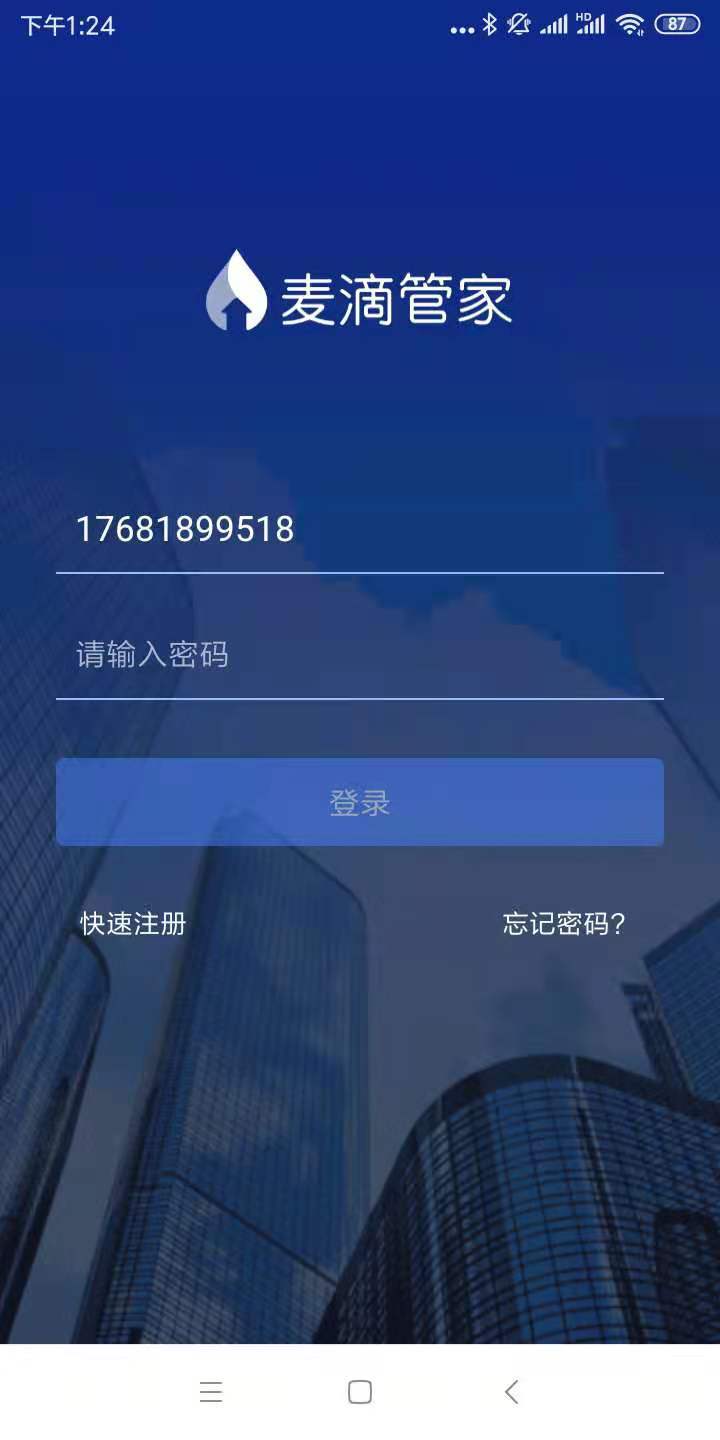Select the phone number field showing 17681899518

click(x=360, y=530)
